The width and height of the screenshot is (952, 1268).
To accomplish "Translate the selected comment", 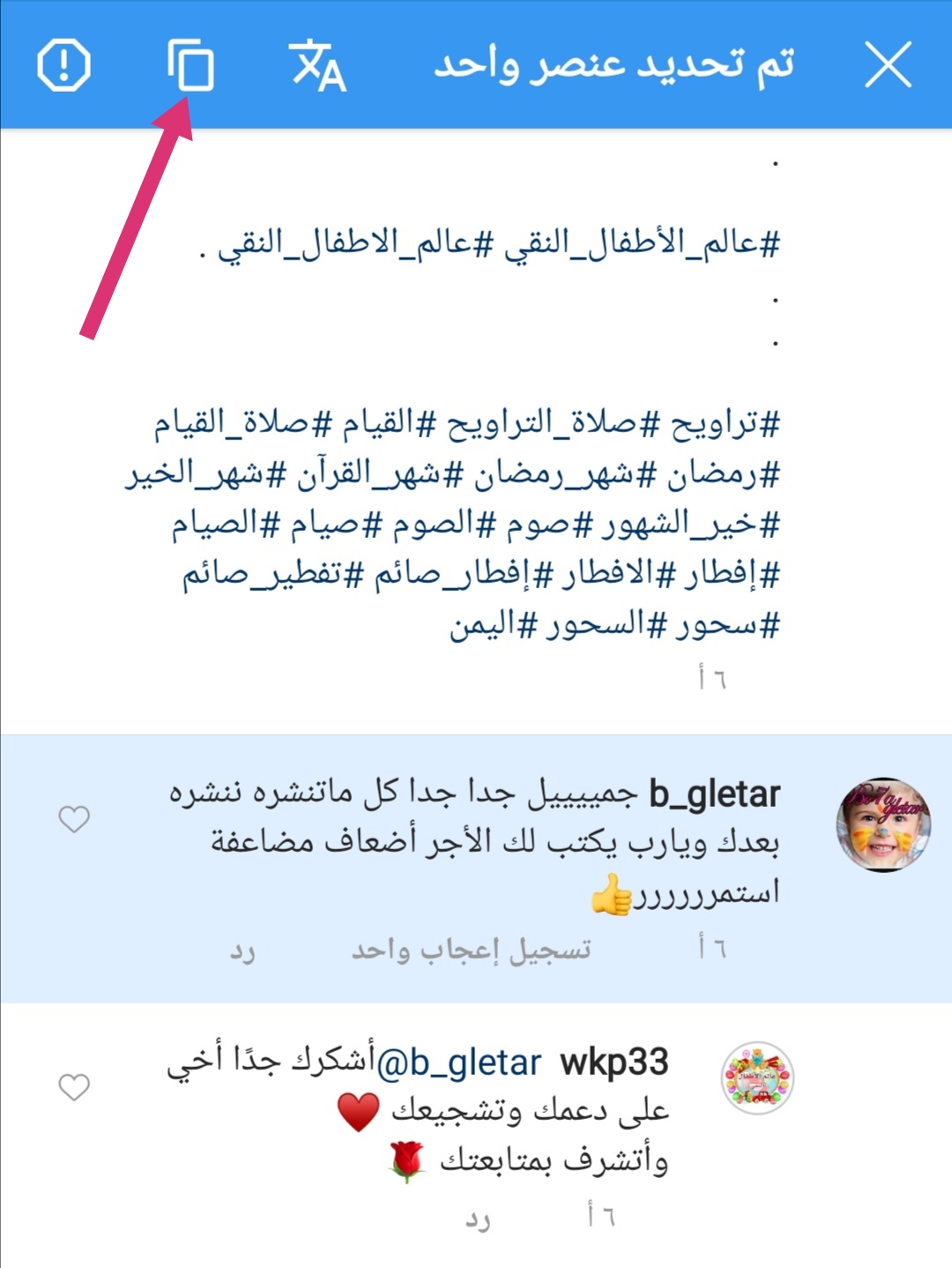I will click(x=317, y=66).
